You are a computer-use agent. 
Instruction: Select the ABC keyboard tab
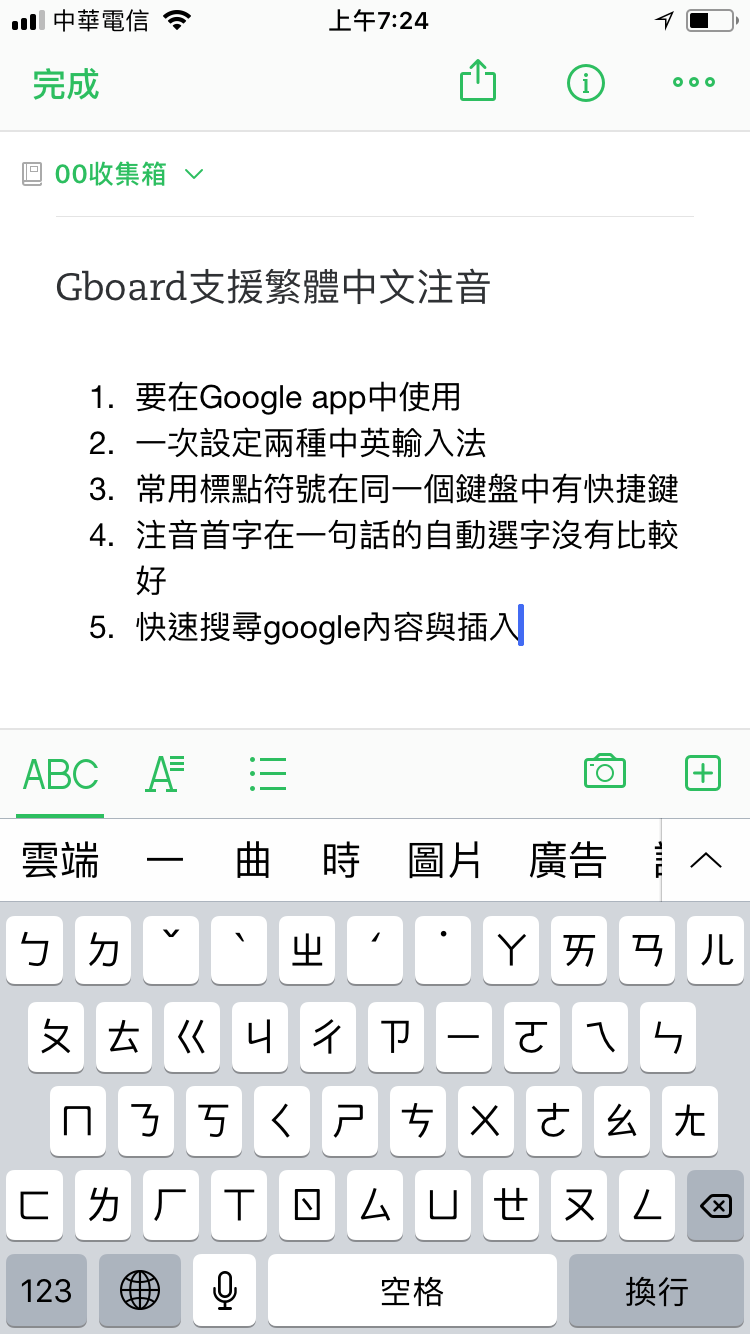pyautogui.click(x=61, y=775)
